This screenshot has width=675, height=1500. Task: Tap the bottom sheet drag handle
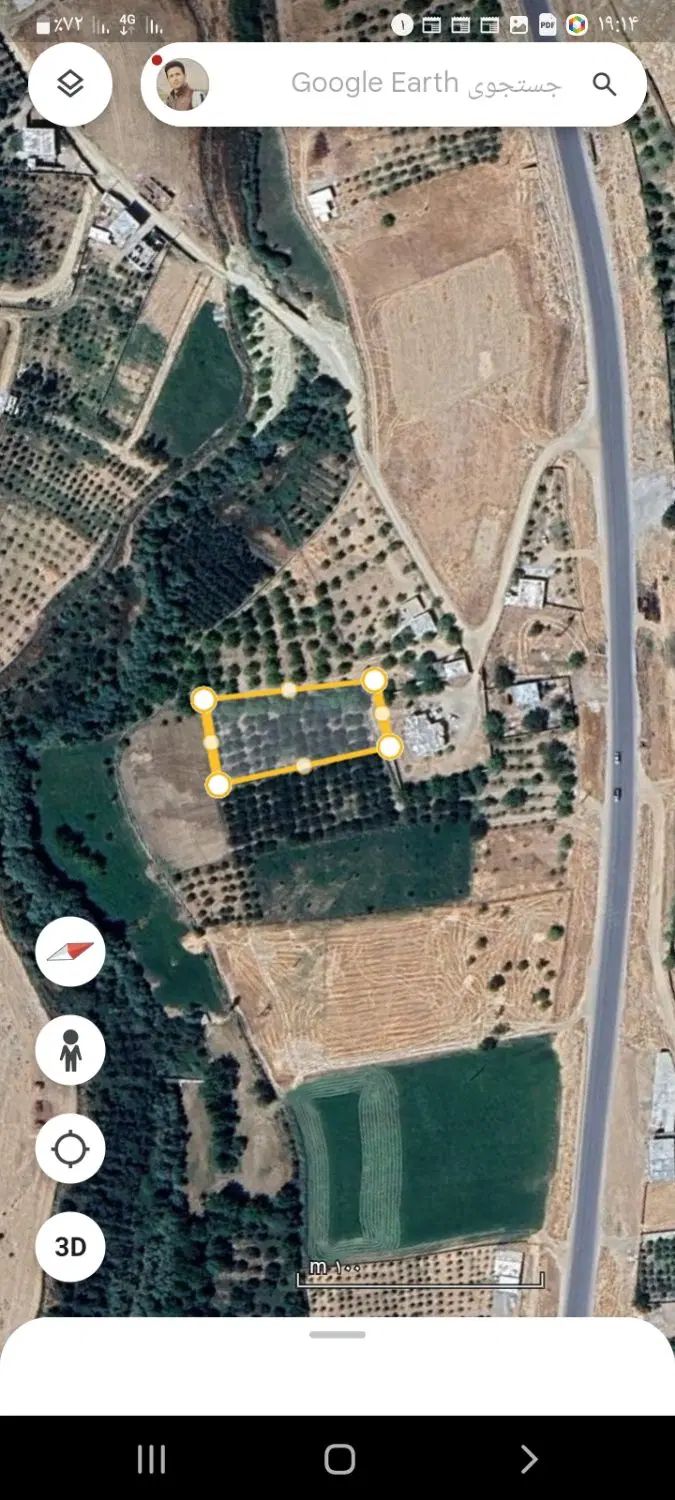(337, 1335)
